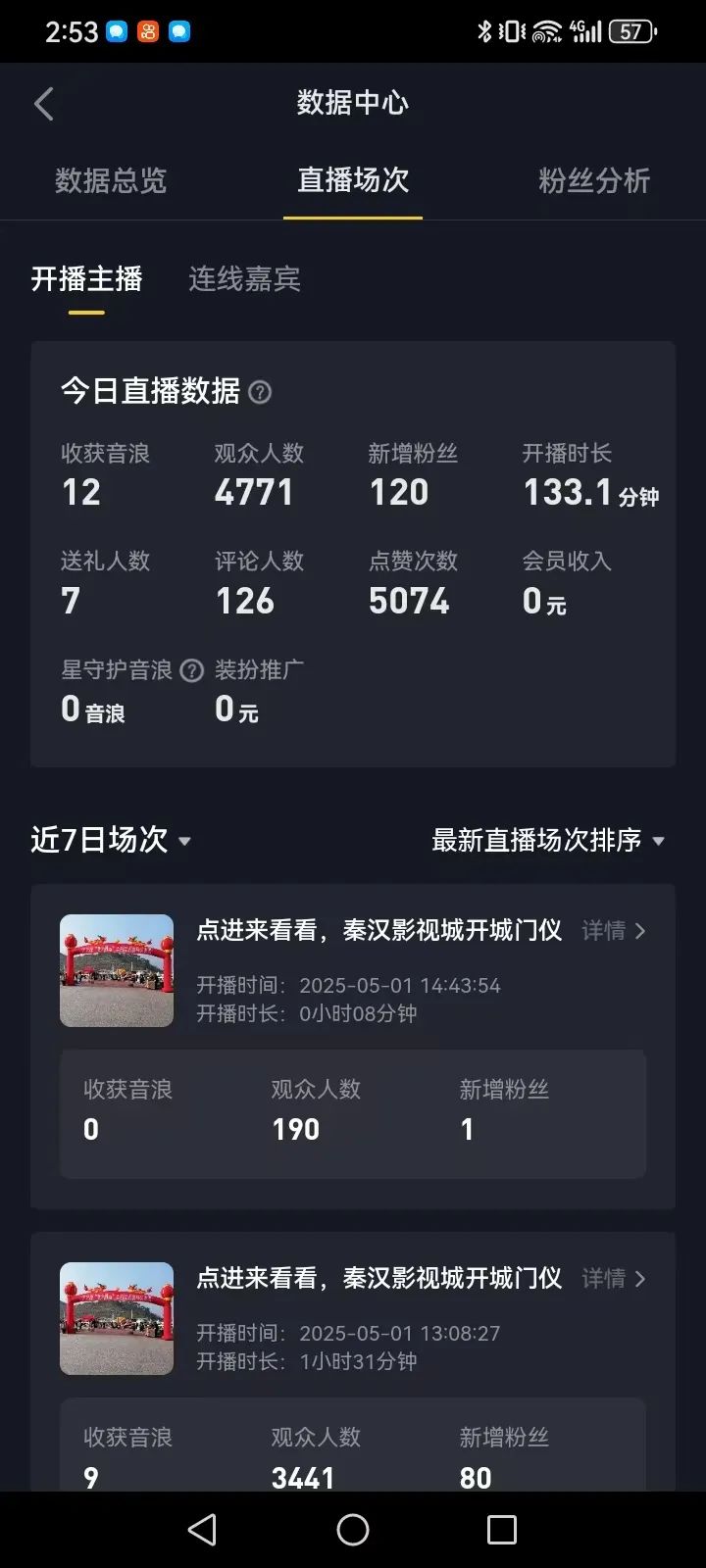View 详情 of the 14:43:54 live session

coord(614,930)
